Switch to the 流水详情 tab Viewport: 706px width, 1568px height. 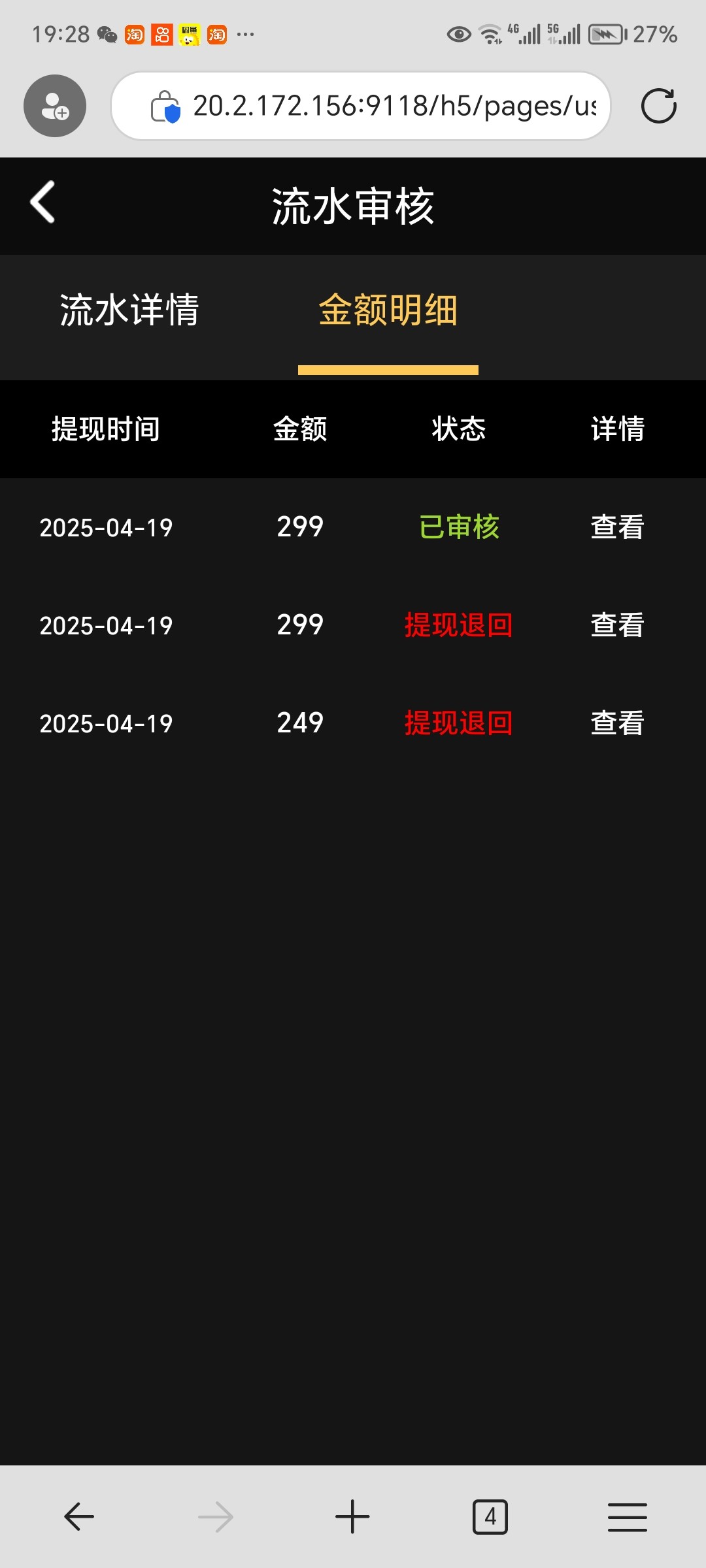click(129, 310)
